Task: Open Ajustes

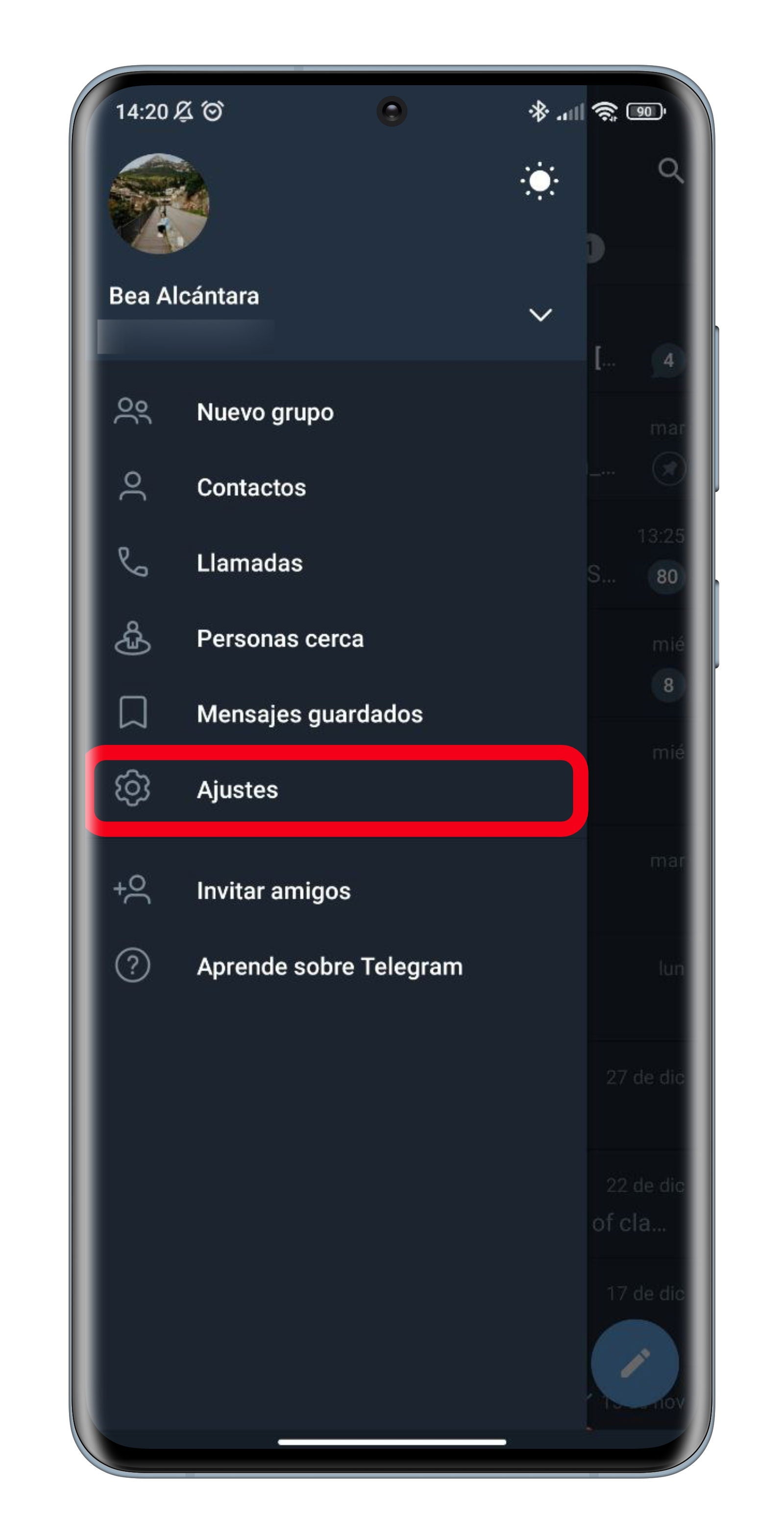Action: (238, 790)
